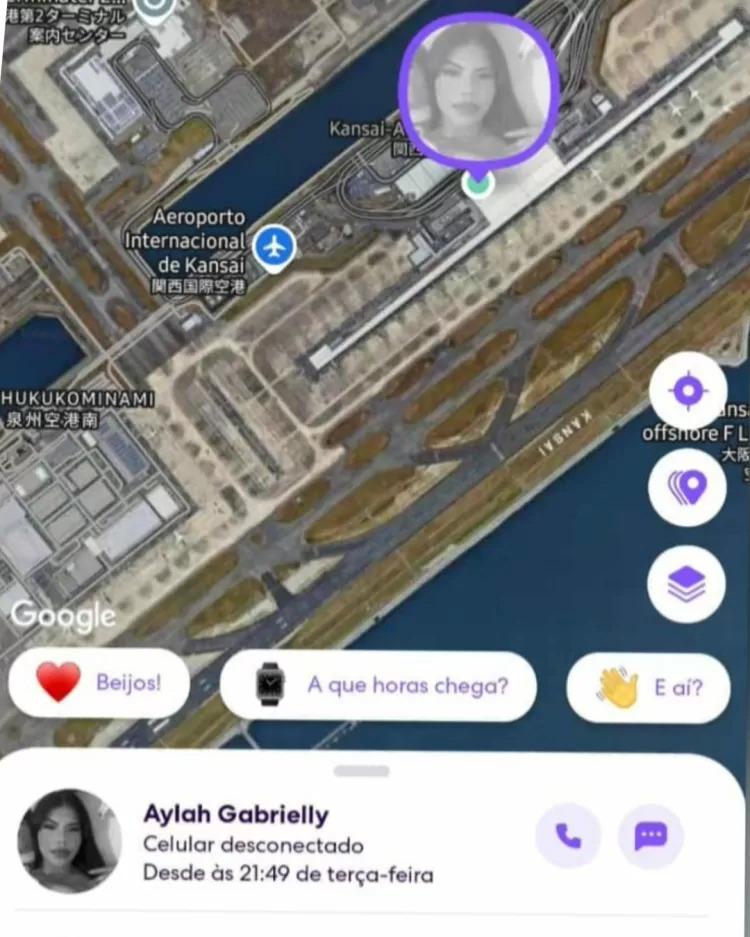The width and height of the screenshot is (750, 937).
Task: Send the 'E aí?' quick message
Action: (x=648, y=688)
